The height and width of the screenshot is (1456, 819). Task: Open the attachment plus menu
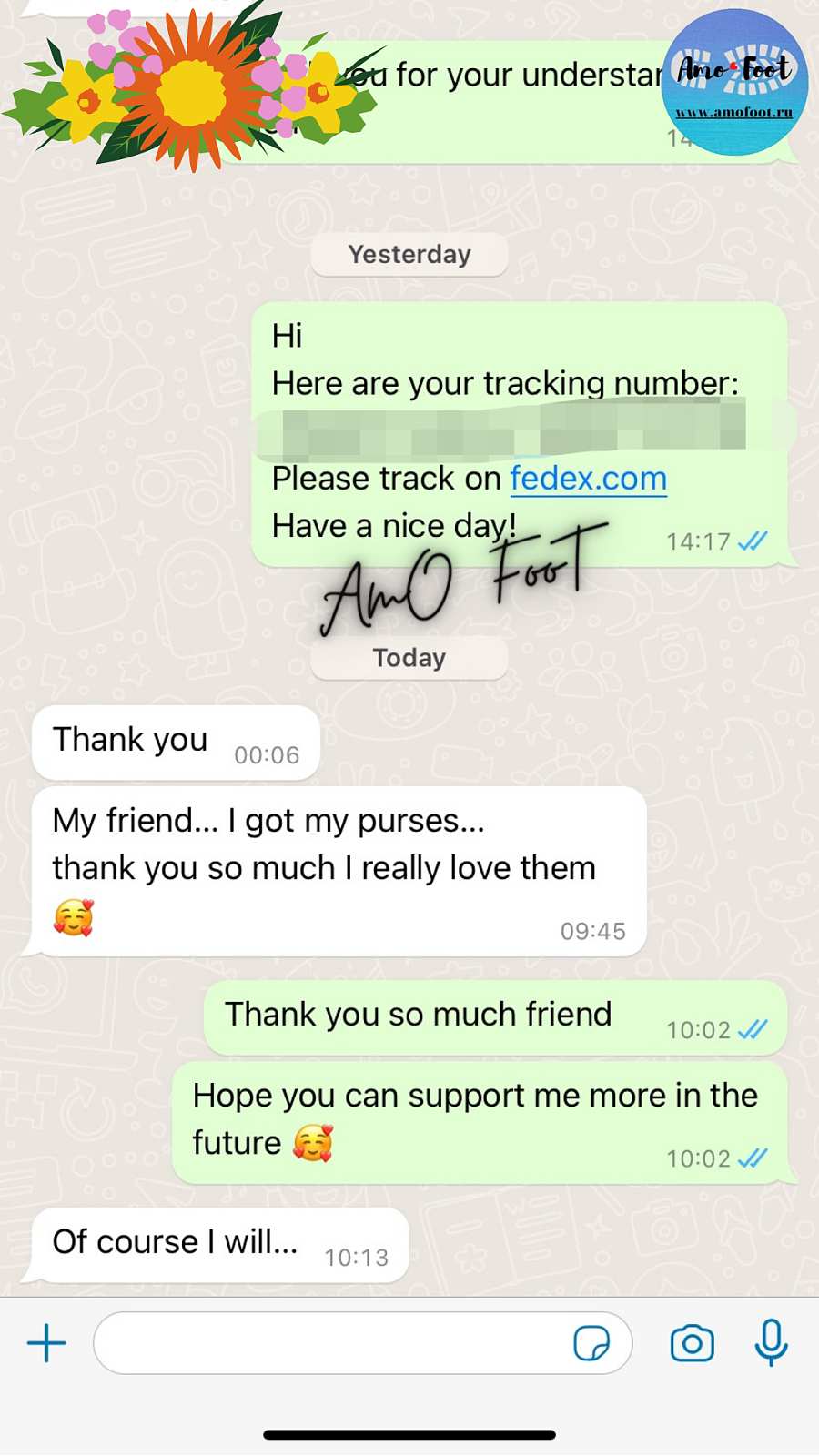tap(46, 1343)
